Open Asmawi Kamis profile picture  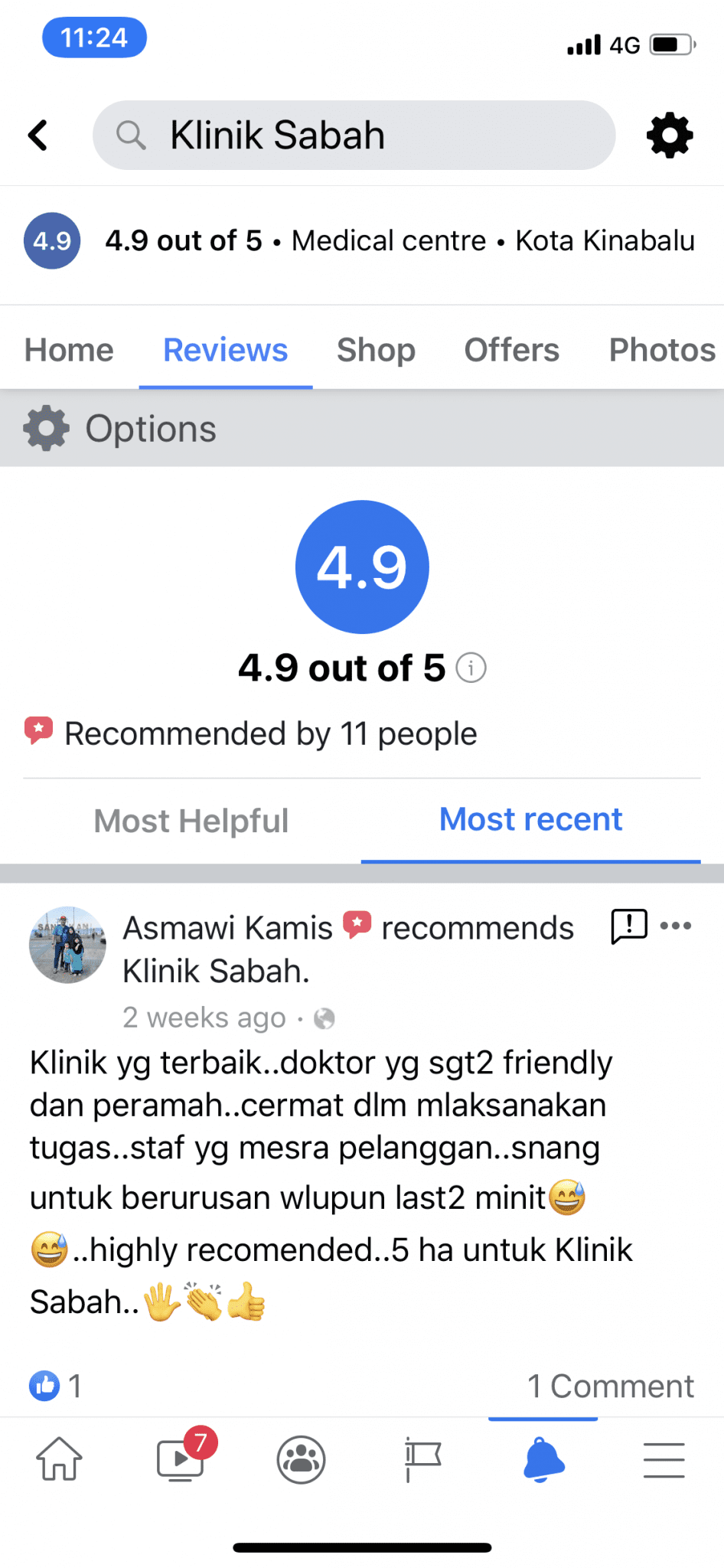pos(67,945)
